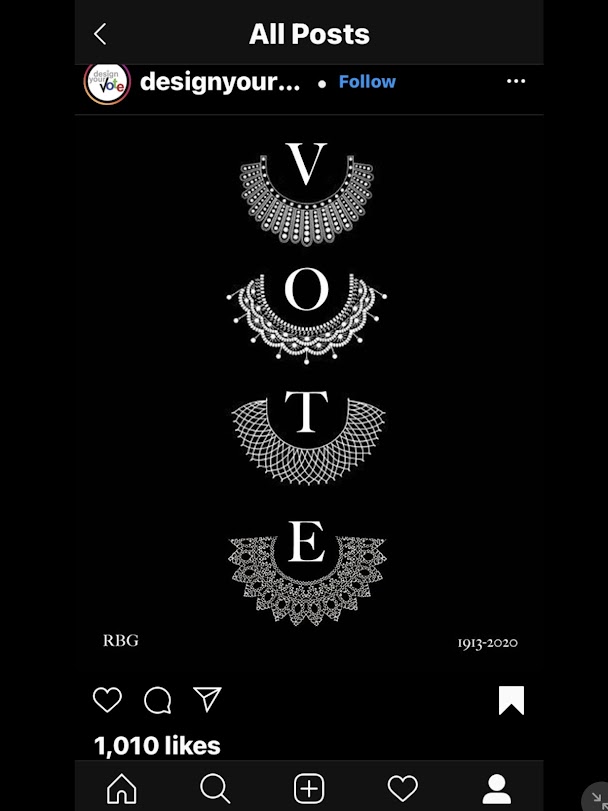Go back from All Posts
The width and height of the screenshot is (608, 811).
[x=100, y=34]
